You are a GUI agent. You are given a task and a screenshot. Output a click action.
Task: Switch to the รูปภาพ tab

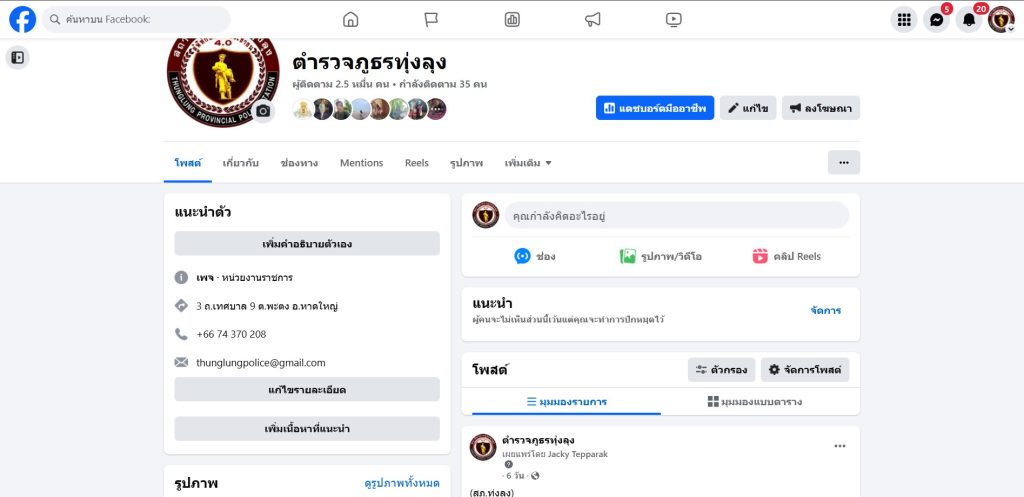tap(466, 163)
